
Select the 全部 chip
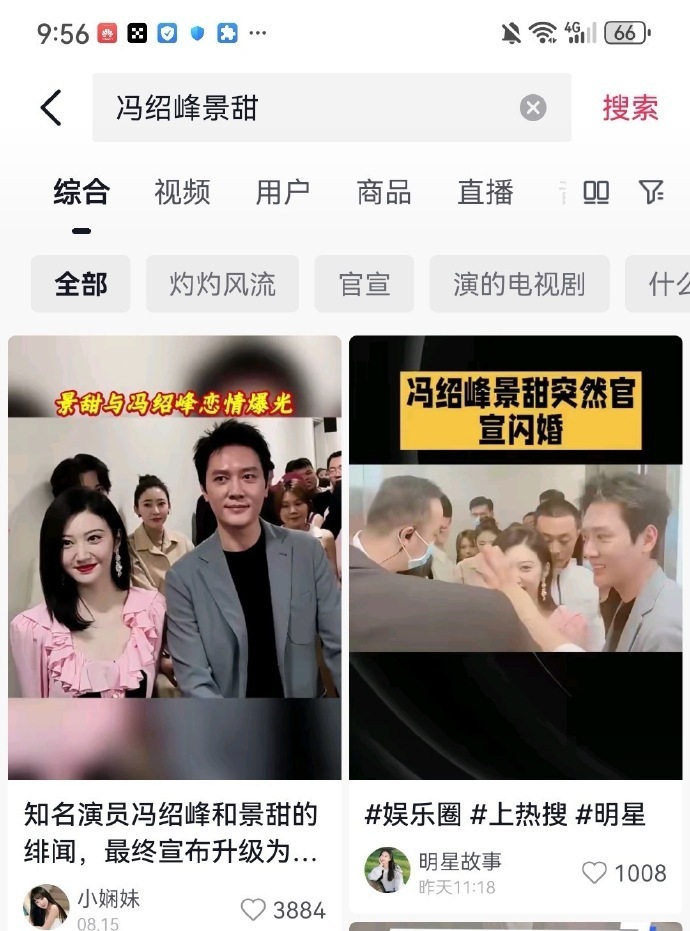coord(81,284)
